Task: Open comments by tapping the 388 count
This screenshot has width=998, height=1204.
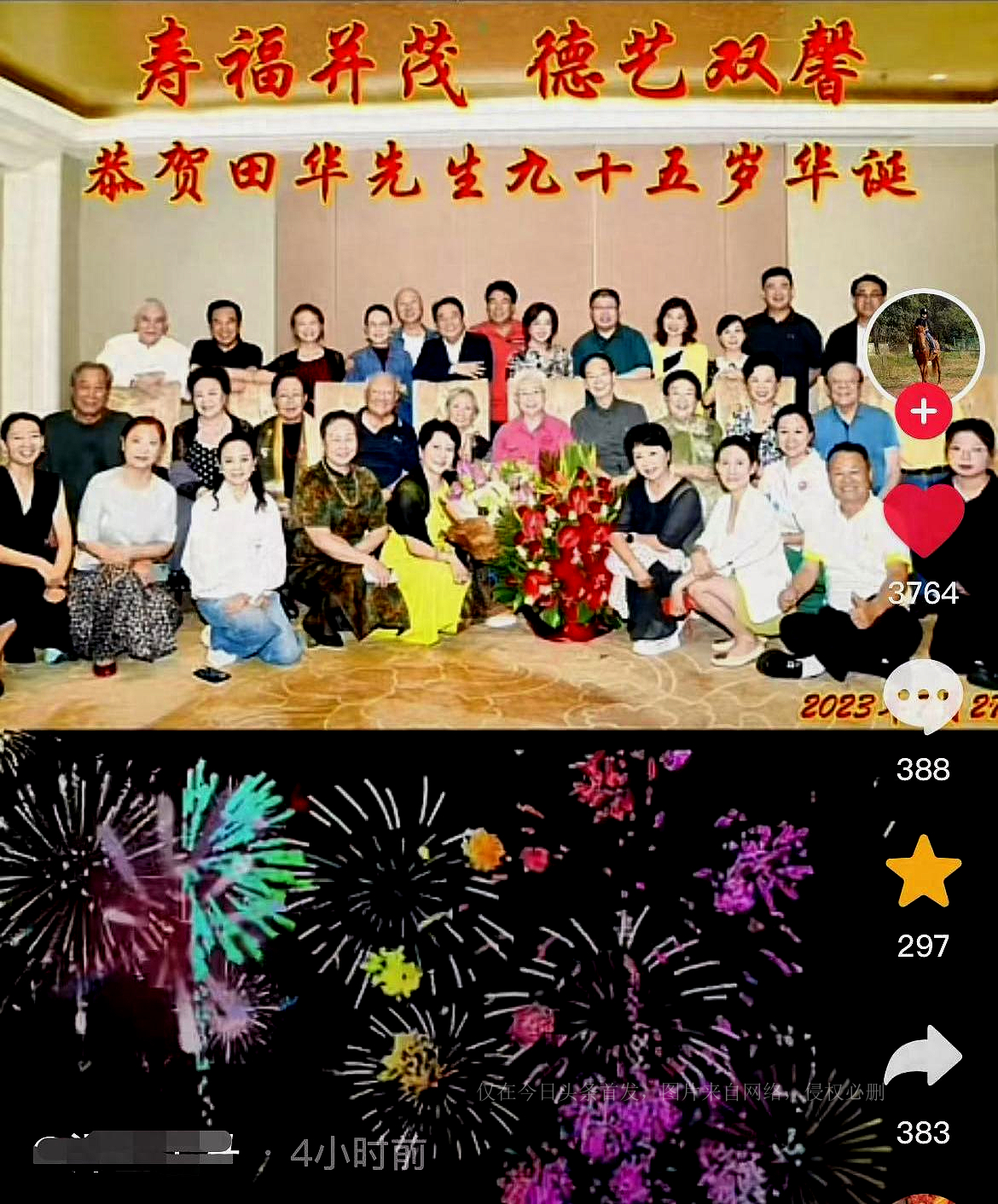Action: pyautogui.click(x=922, y=769)
